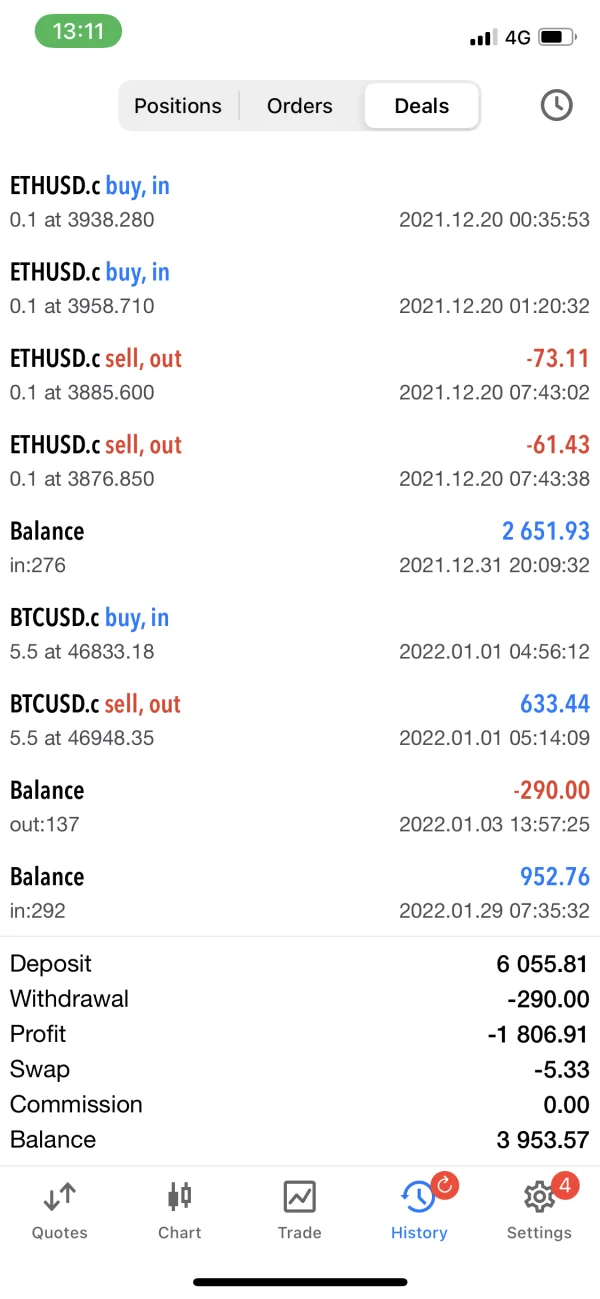600x1299 pixels.
Task: Open the Chart tab
Action: click(x=180, y=1210)
